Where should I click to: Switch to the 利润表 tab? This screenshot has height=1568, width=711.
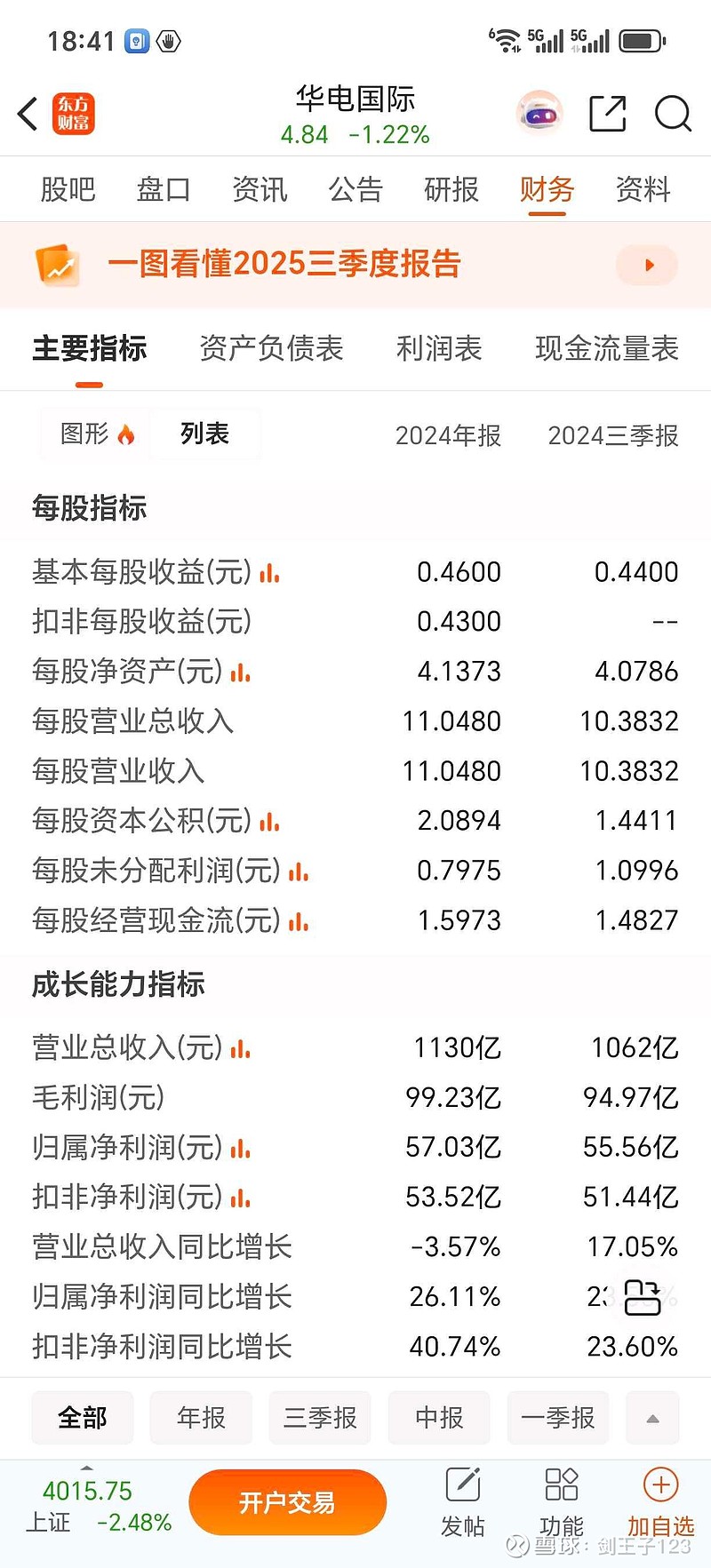(439, 349)
